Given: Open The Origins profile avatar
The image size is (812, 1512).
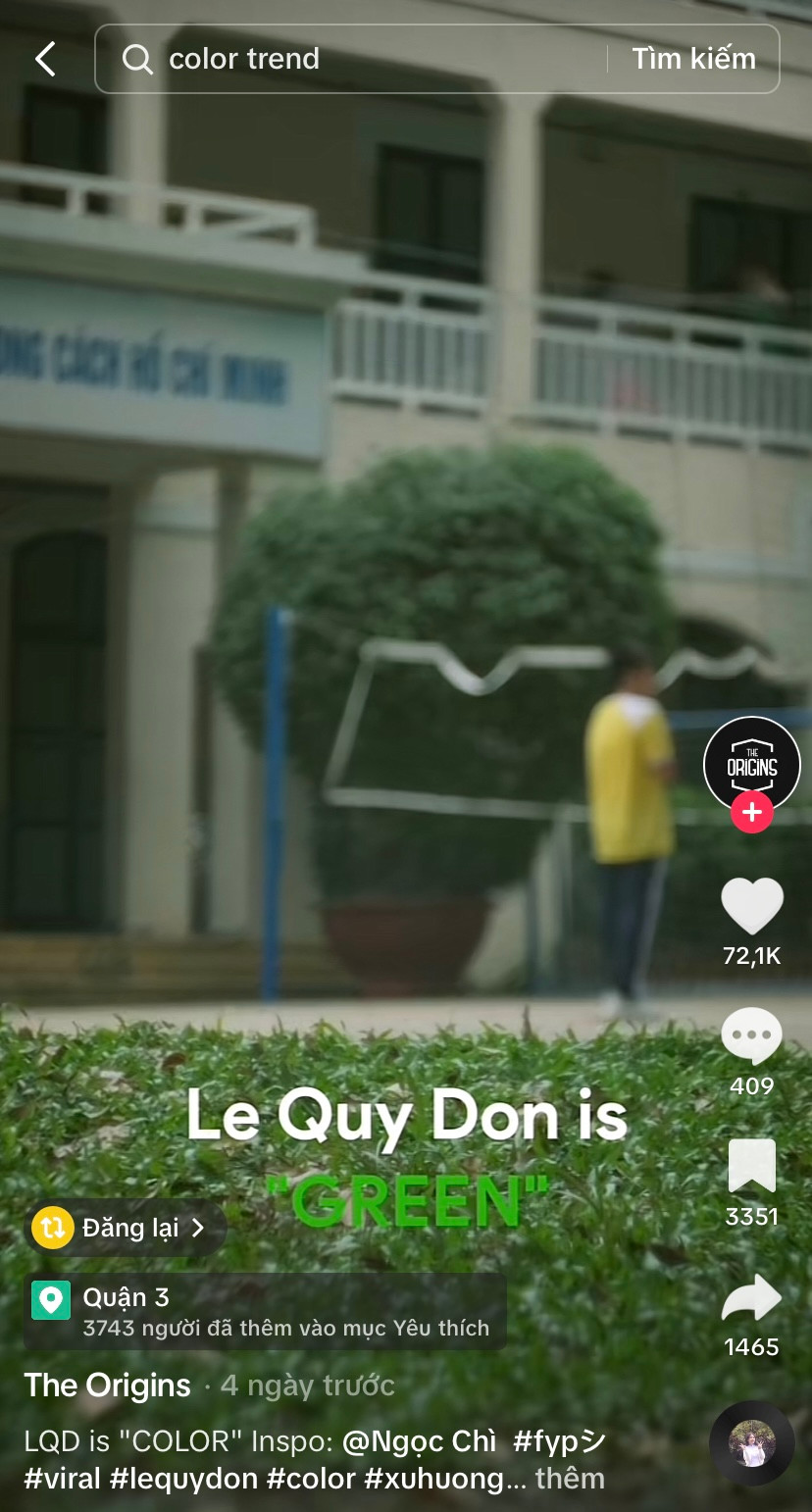Looking at the screenshot, I should pyautogui.click(x=751, y=762).
